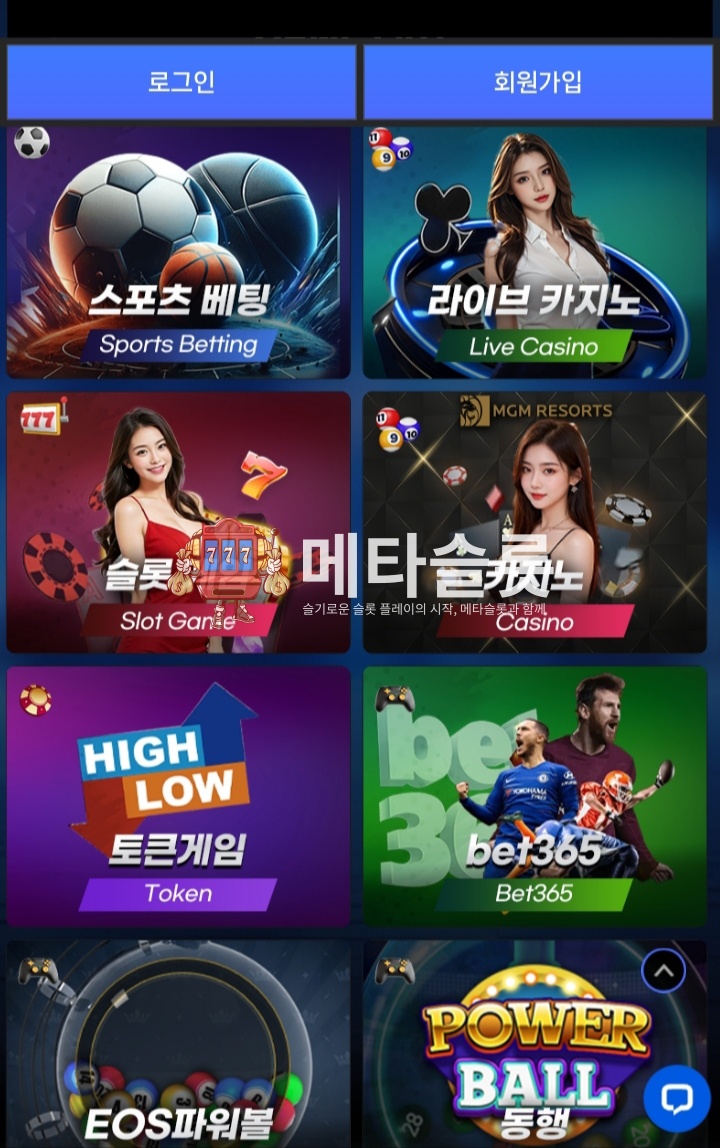Open the EOS파워볼 tile

[x=178, y=1045]
